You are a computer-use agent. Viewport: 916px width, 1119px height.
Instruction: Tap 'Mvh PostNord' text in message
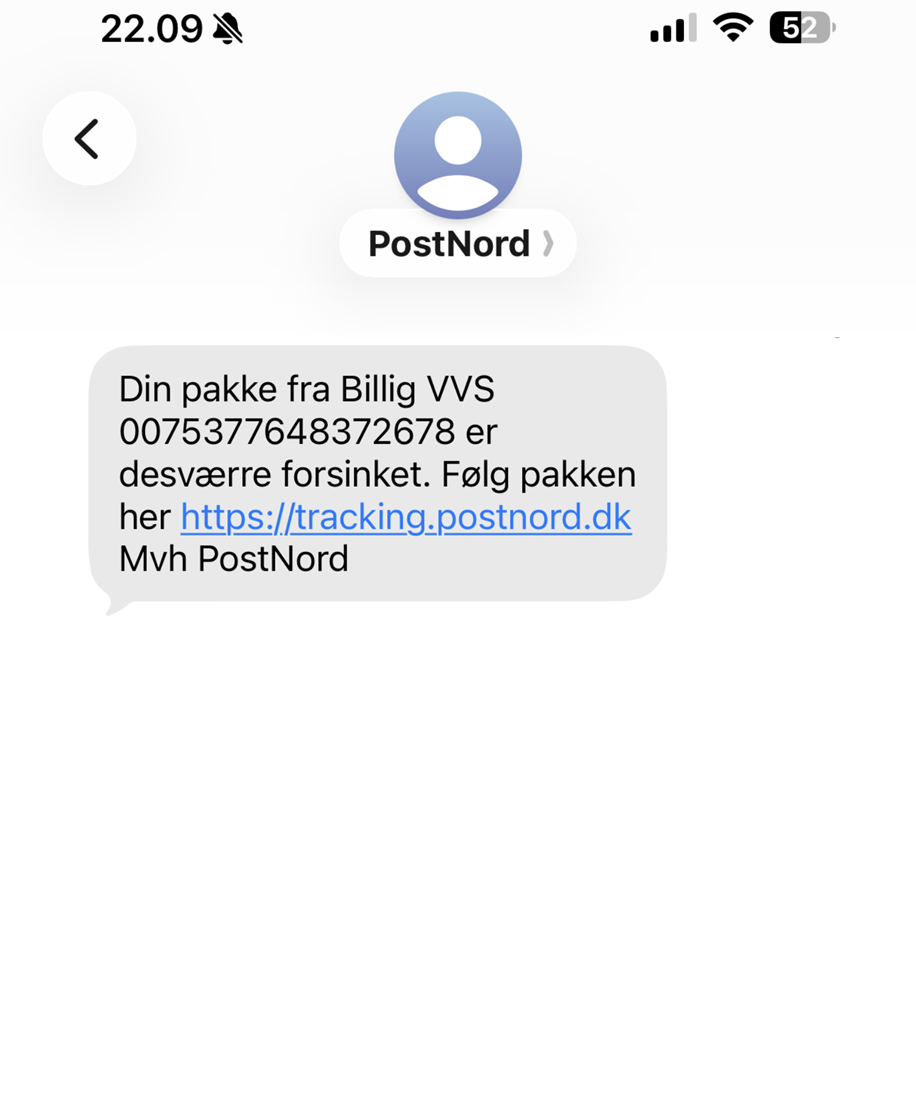point(232,558)
